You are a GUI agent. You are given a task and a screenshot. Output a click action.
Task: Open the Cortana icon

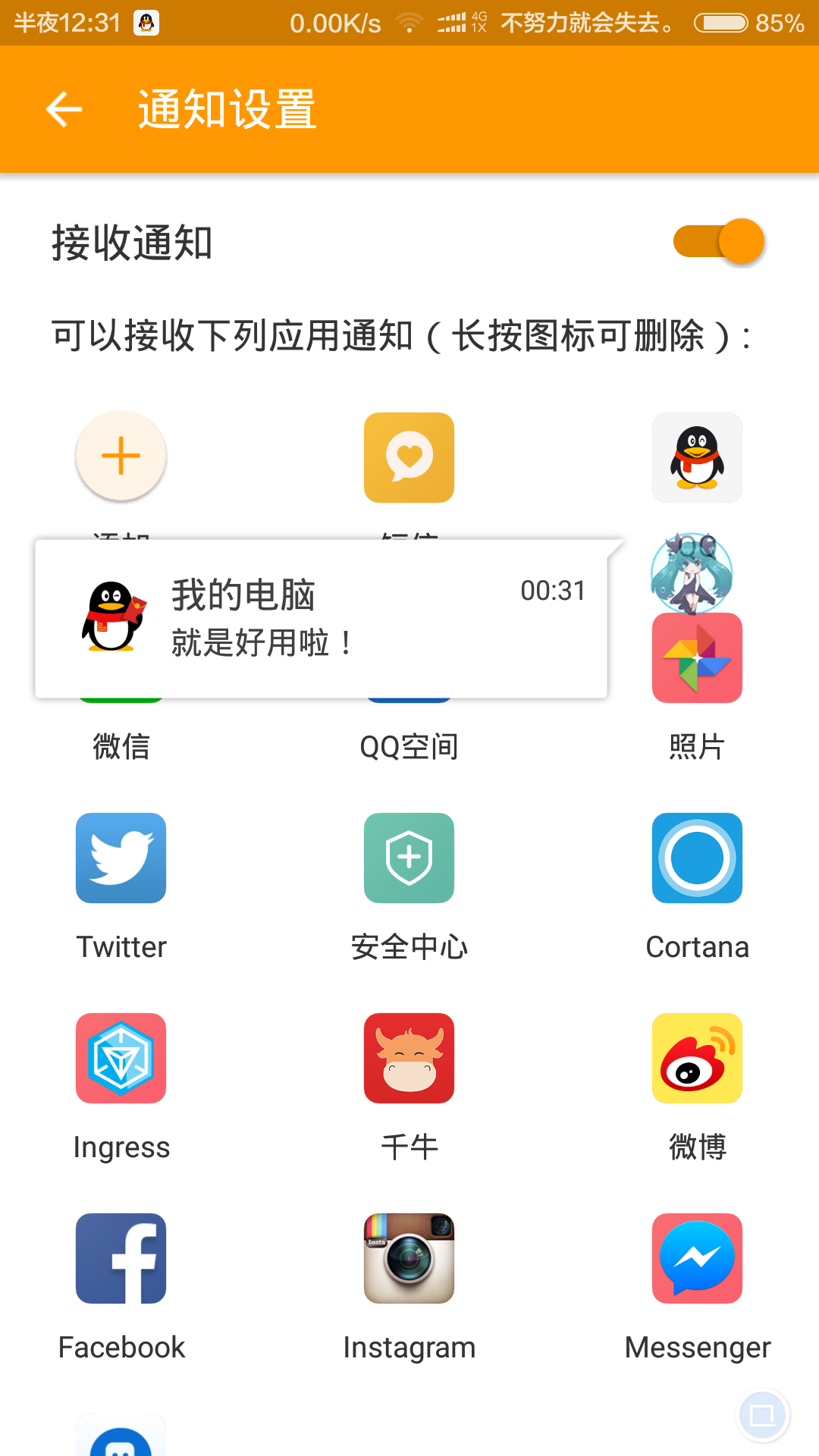tap(697, 858)
